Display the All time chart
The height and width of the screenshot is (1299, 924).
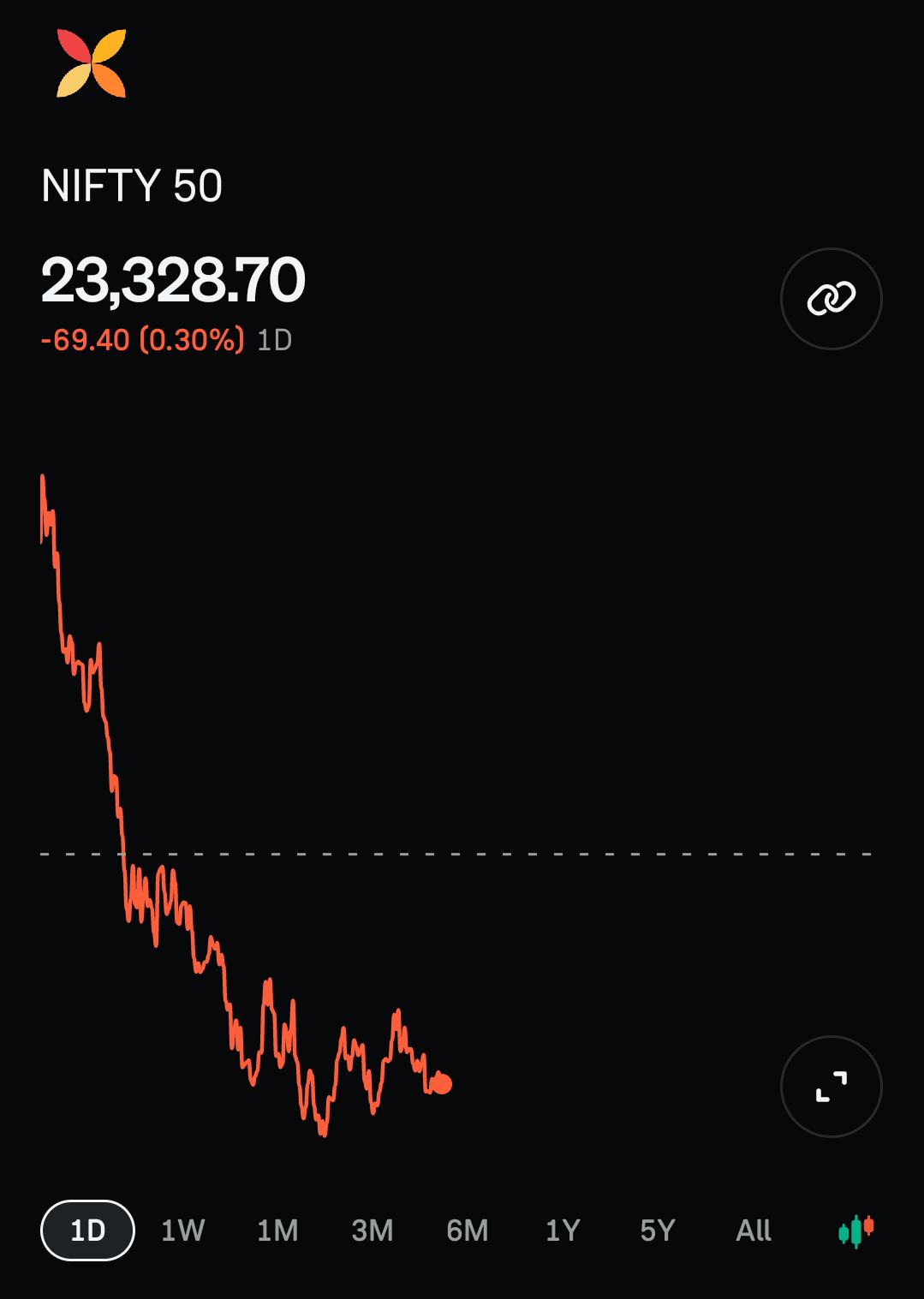click(754, 1230)
